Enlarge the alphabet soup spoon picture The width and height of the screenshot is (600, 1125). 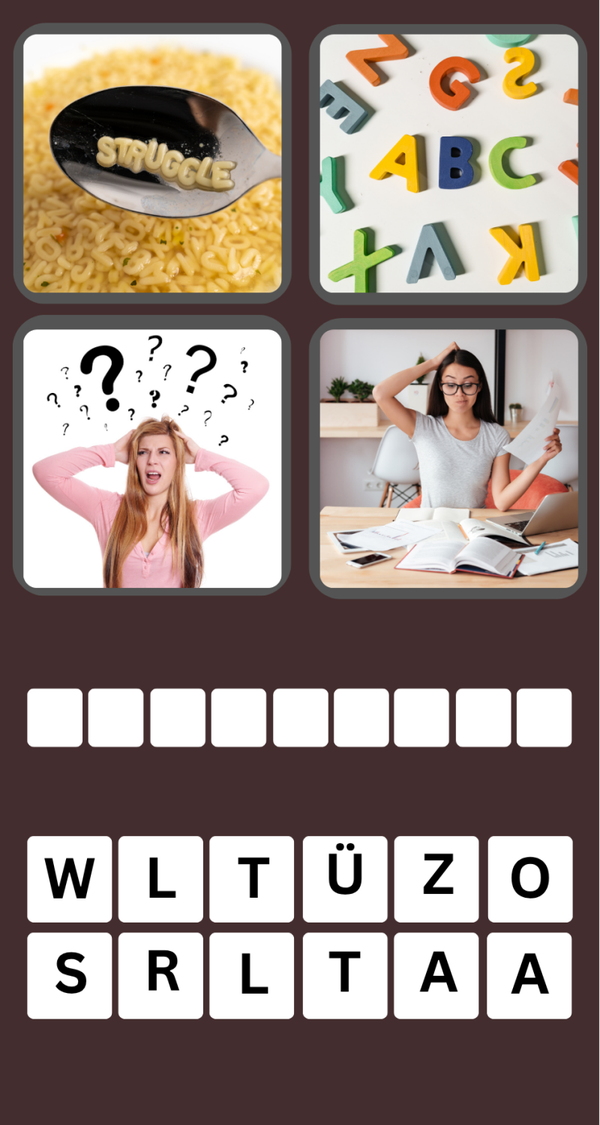click(152, 163)
